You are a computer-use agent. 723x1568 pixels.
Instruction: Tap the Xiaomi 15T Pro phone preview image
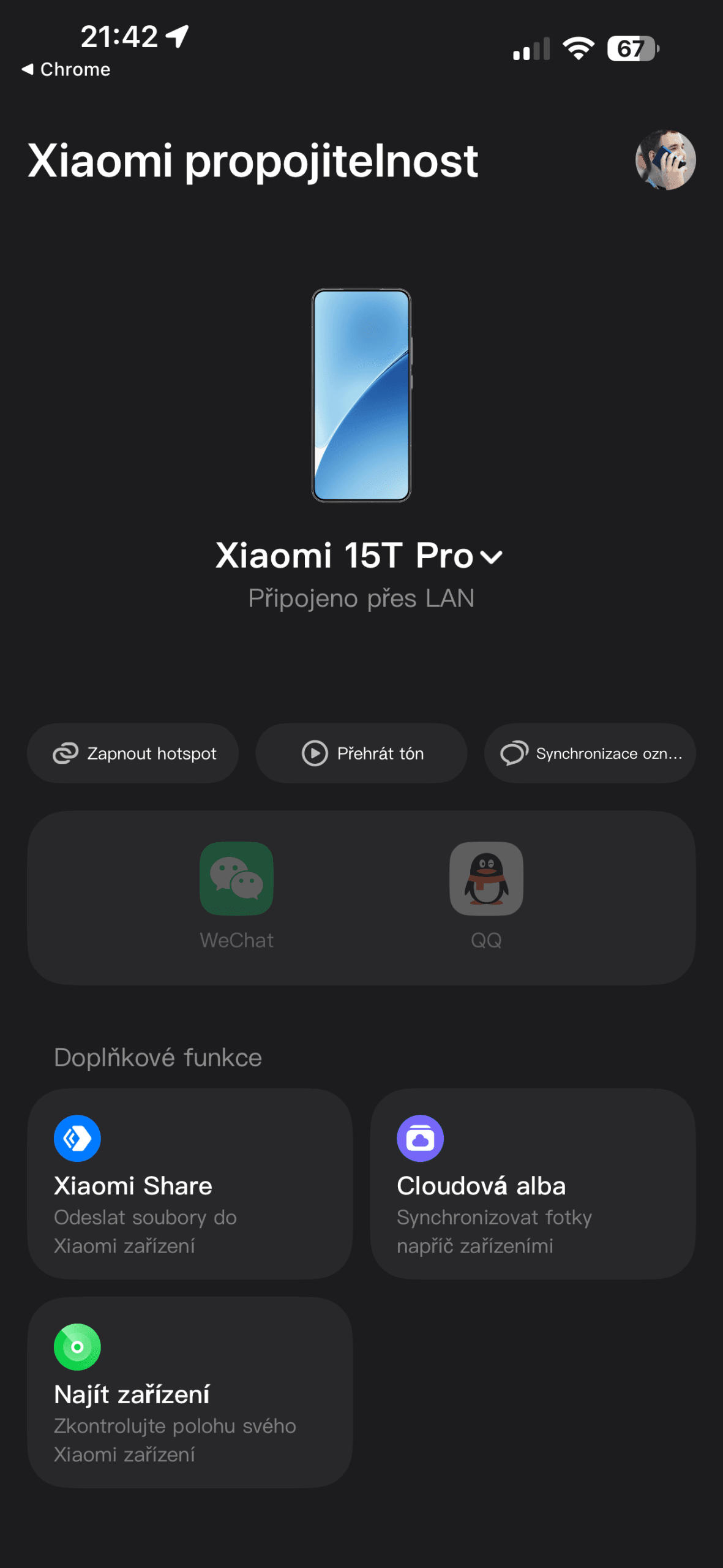pyautogui.click(x=361, y=395)
